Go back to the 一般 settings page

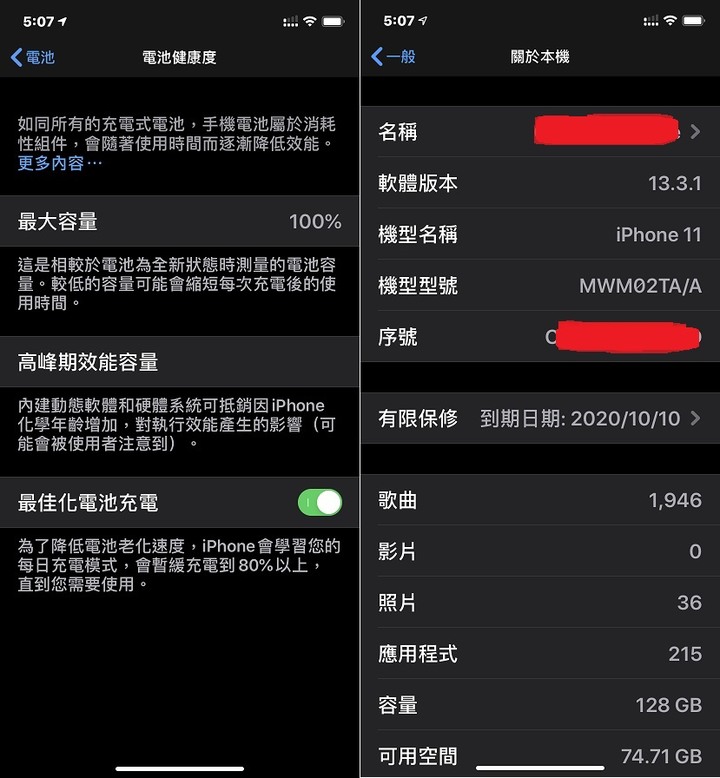[393, 57]
